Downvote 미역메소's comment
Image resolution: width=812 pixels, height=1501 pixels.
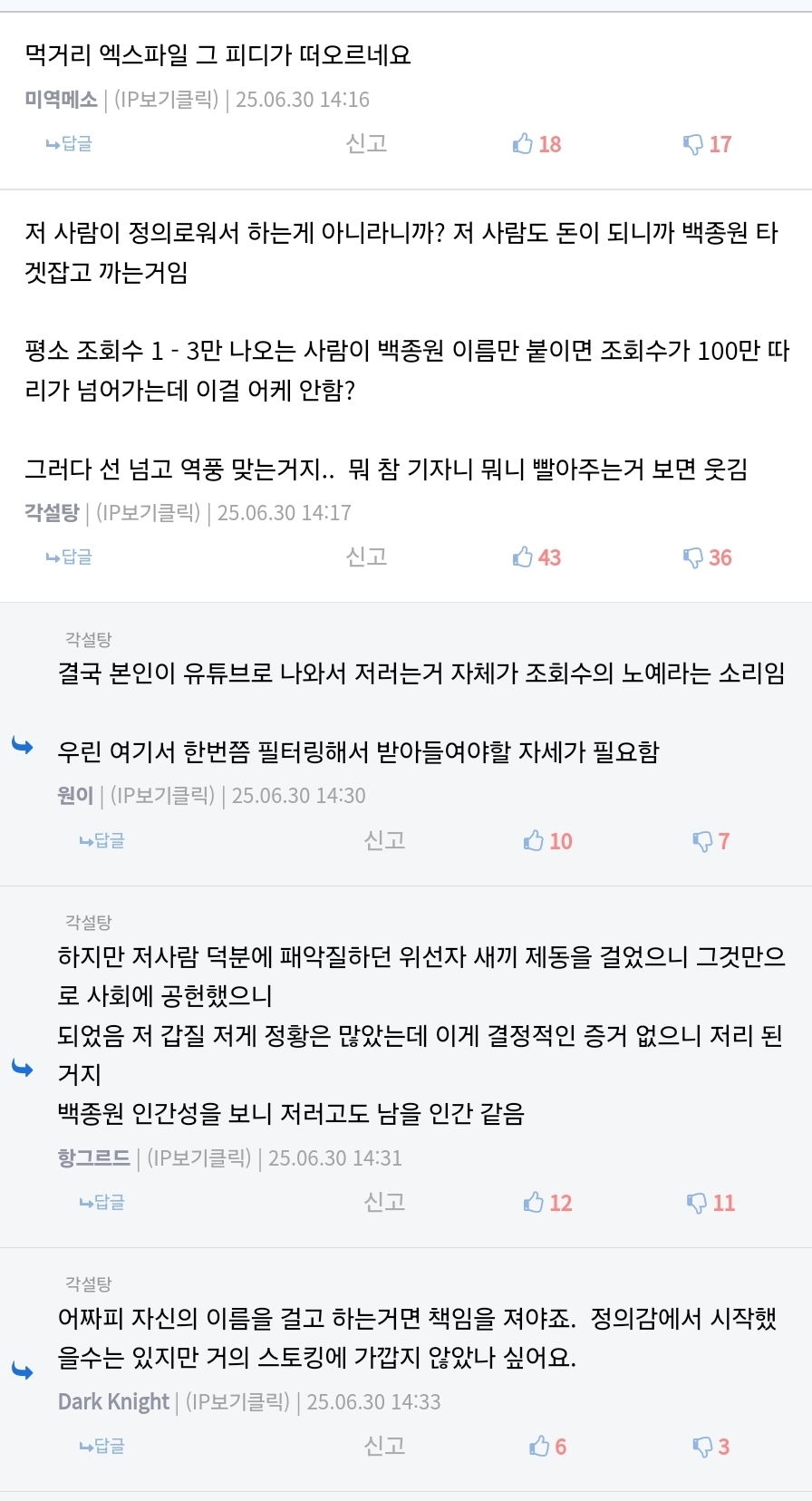[706, 144]
